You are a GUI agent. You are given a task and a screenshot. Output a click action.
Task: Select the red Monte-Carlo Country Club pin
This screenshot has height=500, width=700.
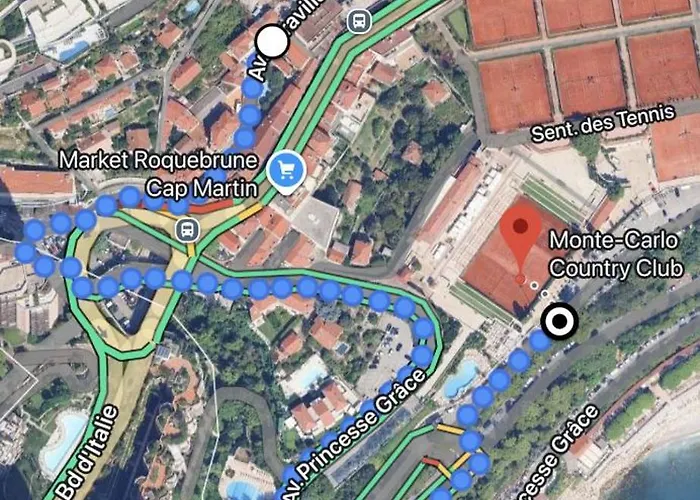[519, 229]
